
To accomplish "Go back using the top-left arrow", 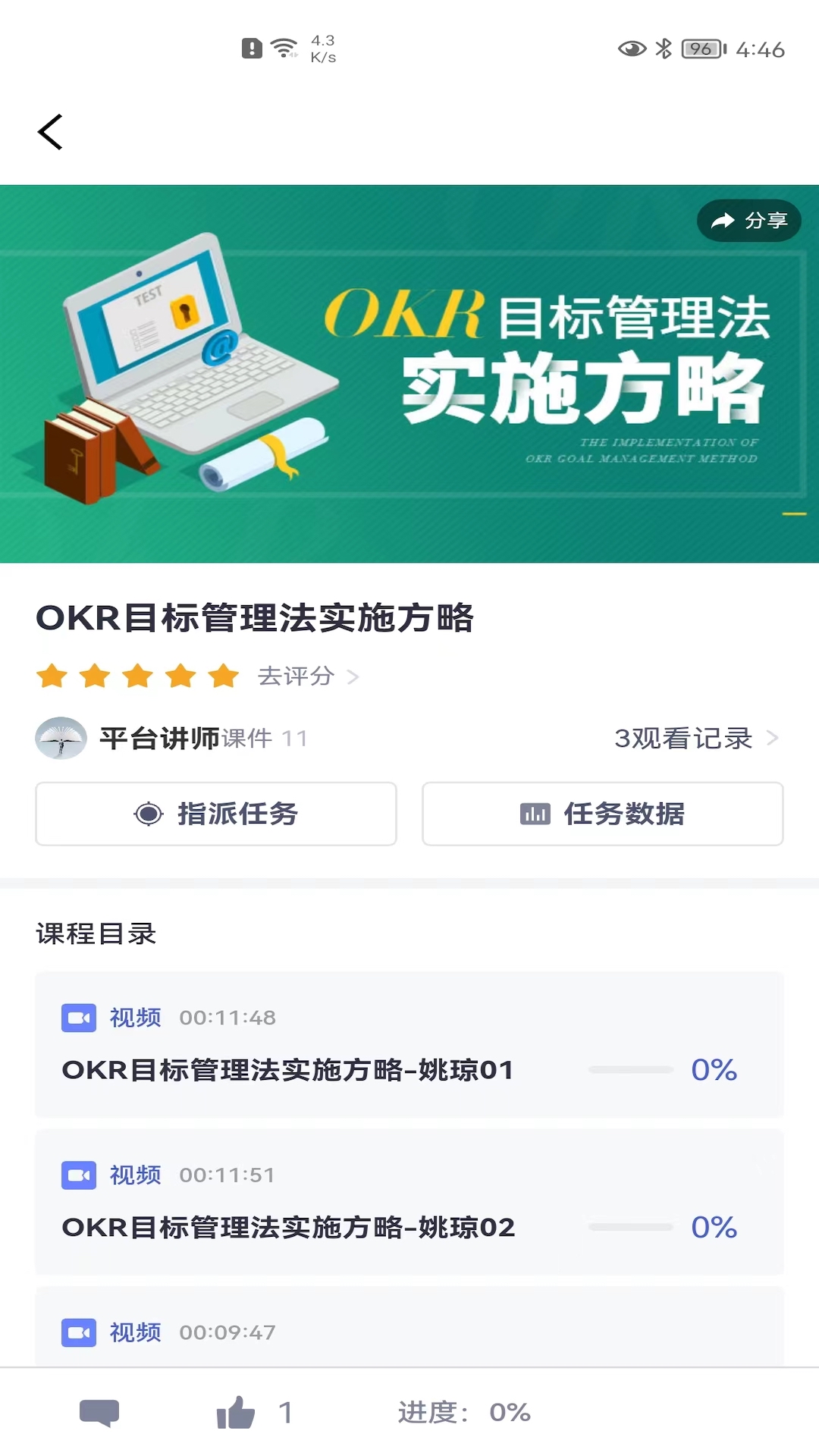I will point(50,132).
